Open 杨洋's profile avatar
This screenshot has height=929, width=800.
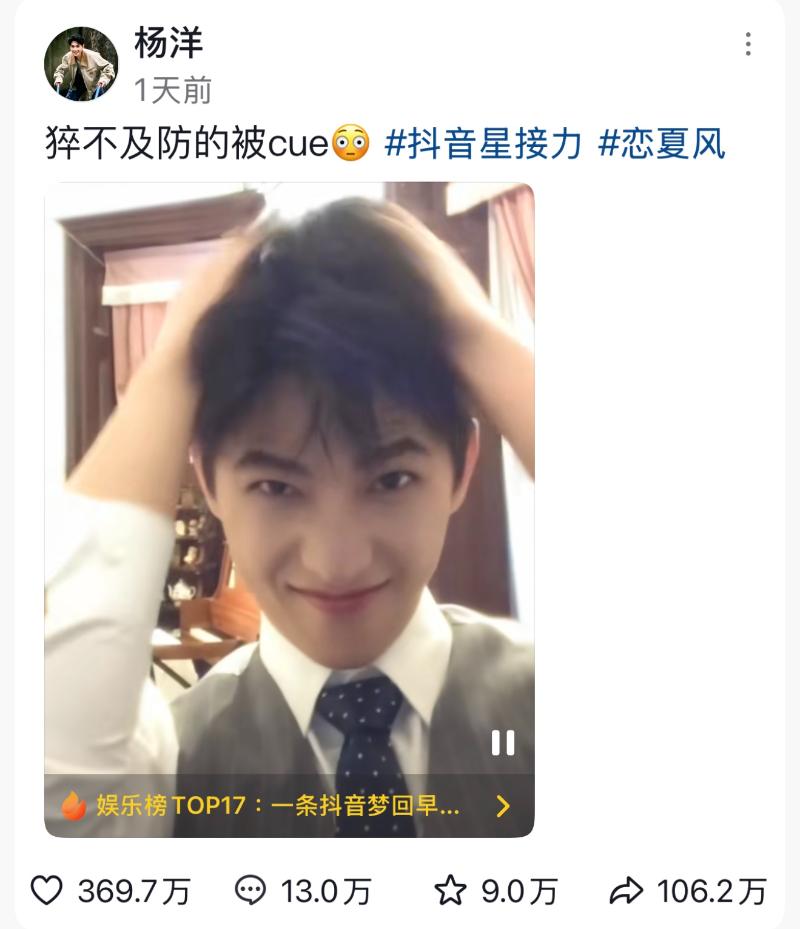click(81, 64)
